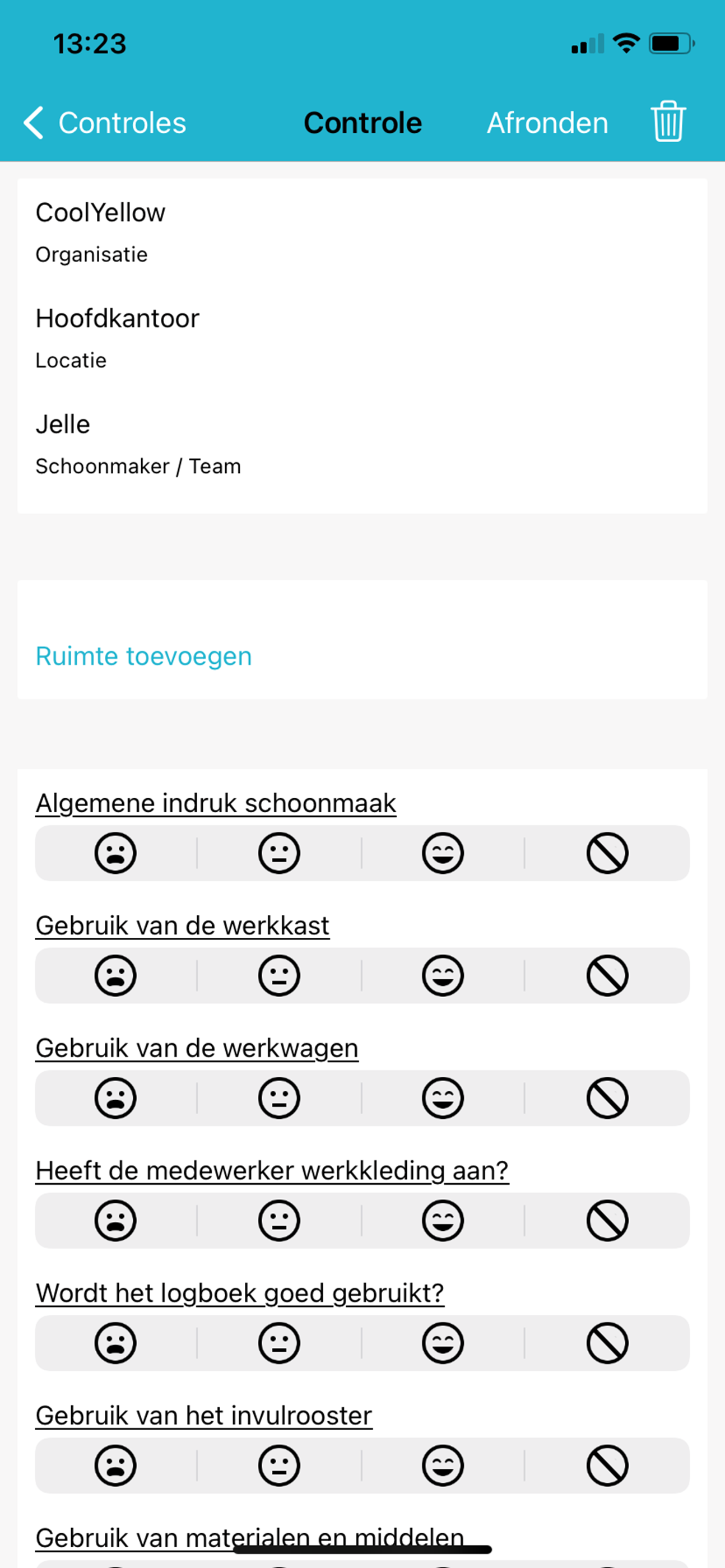Screen dimensions: 725x1568
Task: Rate logboek question with sad face
Action: click(115, 1342)
